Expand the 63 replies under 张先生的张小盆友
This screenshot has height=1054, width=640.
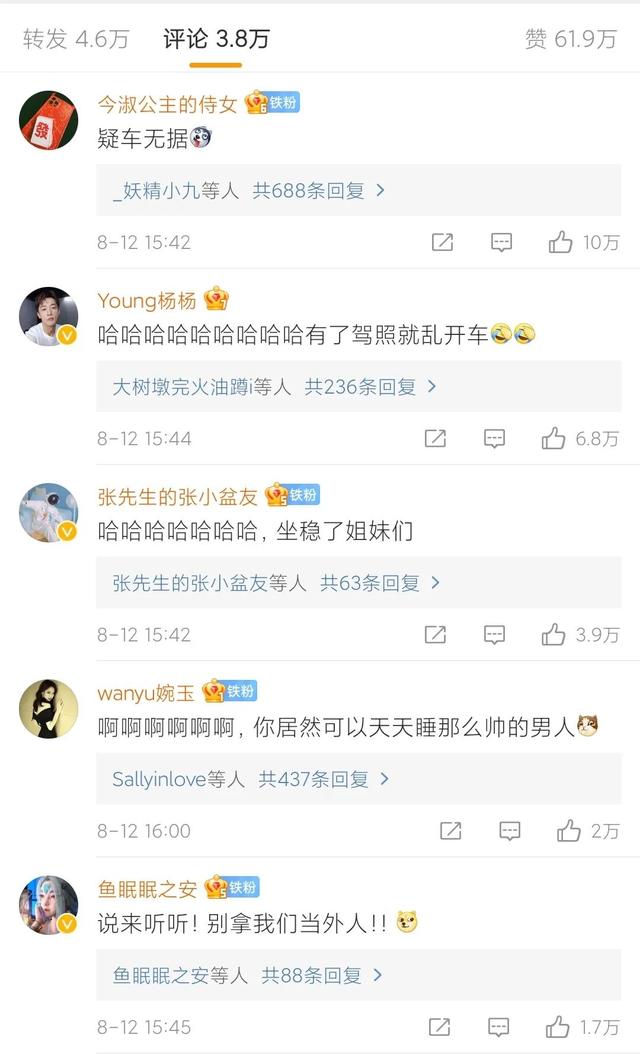pyautogui.click(x=358, y=583)
